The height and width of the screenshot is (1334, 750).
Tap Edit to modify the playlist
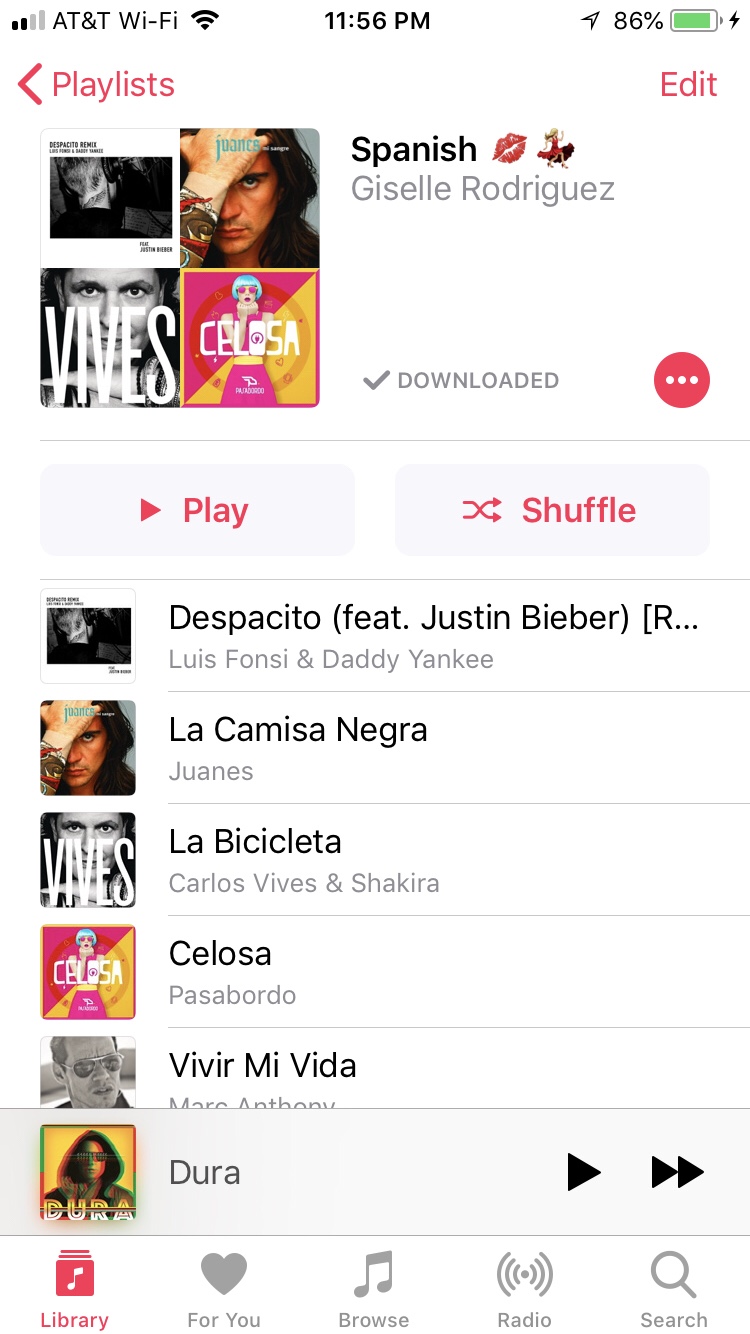pyautogui.click(x=688, y=85)
